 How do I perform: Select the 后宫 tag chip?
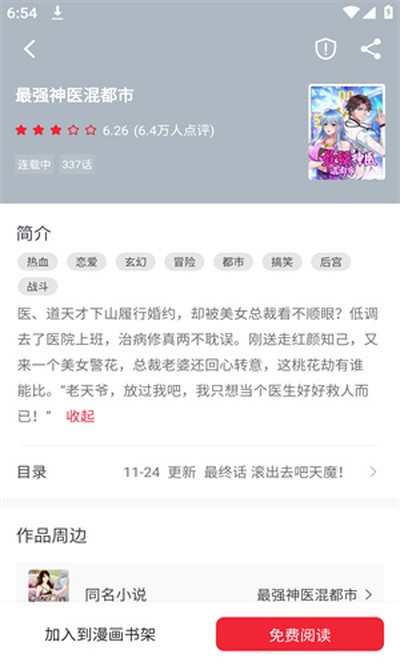click(331, 262)
